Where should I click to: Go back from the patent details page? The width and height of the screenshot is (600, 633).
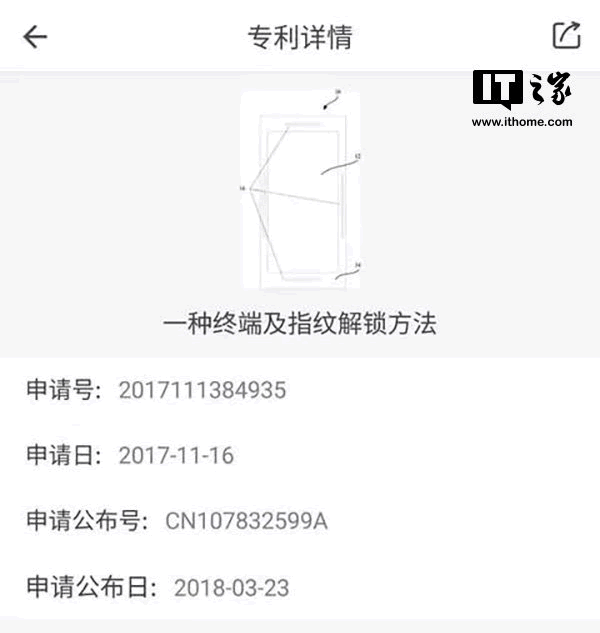[x=36, y=37]
